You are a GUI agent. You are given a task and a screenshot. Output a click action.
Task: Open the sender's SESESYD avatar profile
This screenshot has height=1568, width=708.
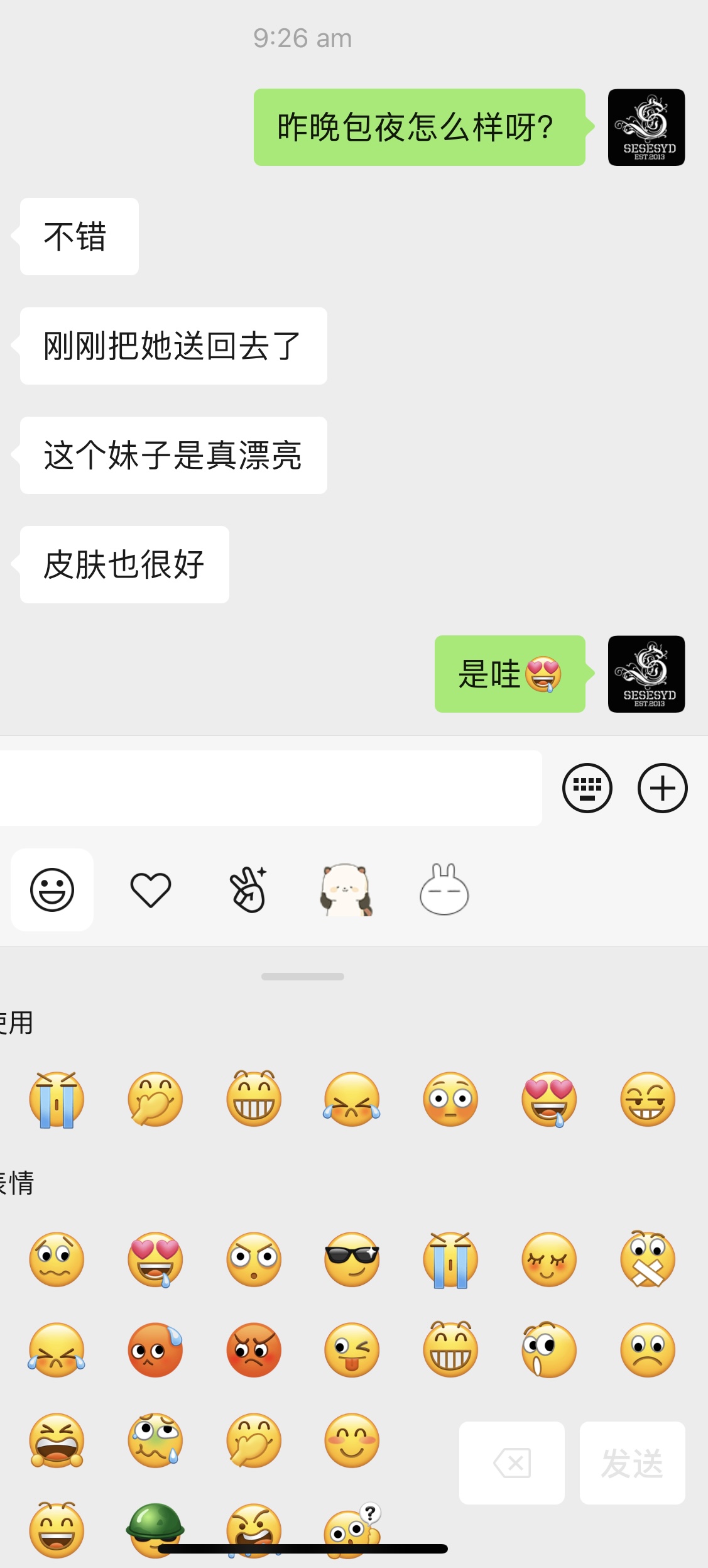646,128
